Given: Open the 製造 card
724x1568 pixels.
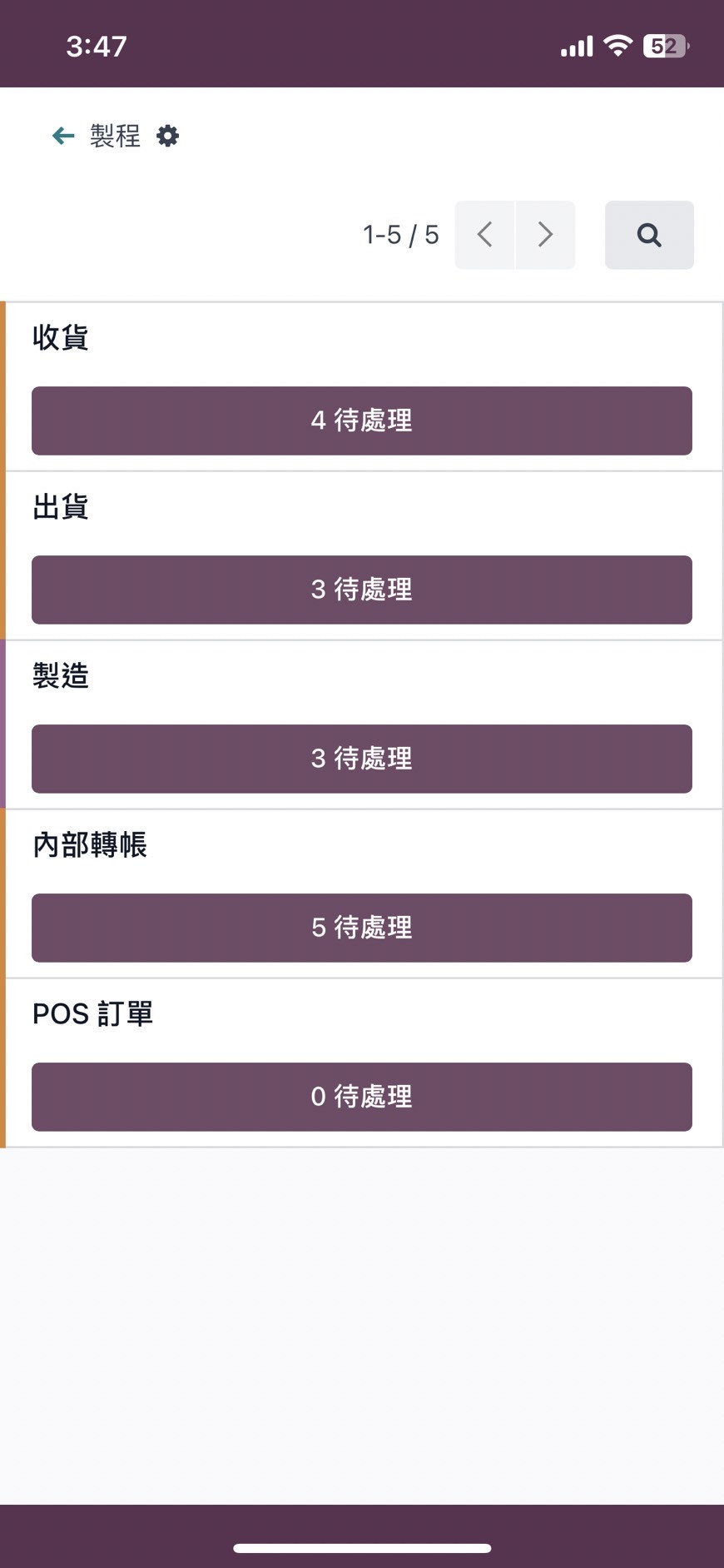Looking at the screenshot, I should [x=61, y=676].
